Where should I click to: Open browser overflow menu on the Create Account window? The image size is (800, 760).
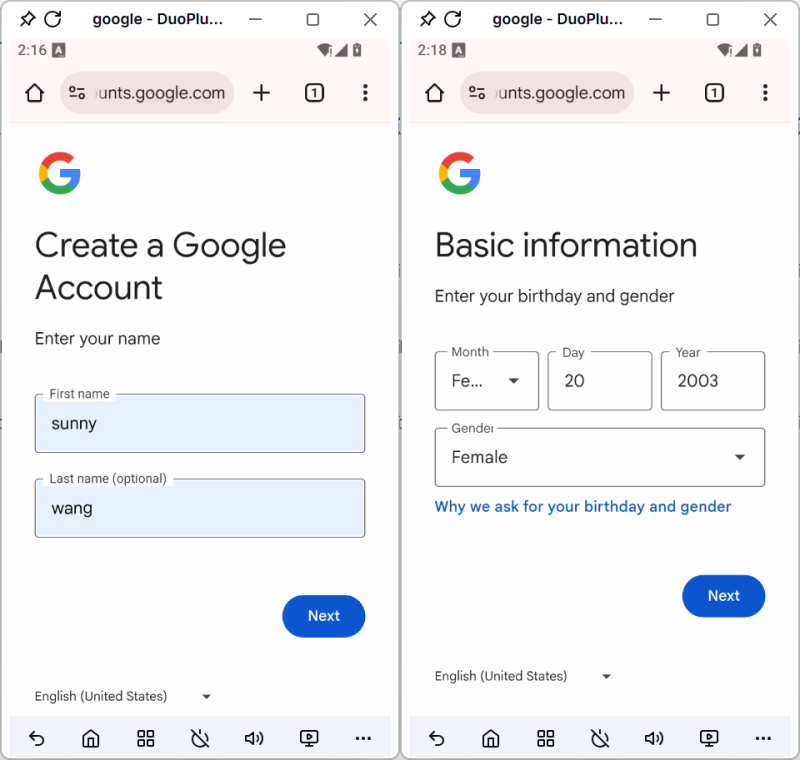(x=365, y=93)
